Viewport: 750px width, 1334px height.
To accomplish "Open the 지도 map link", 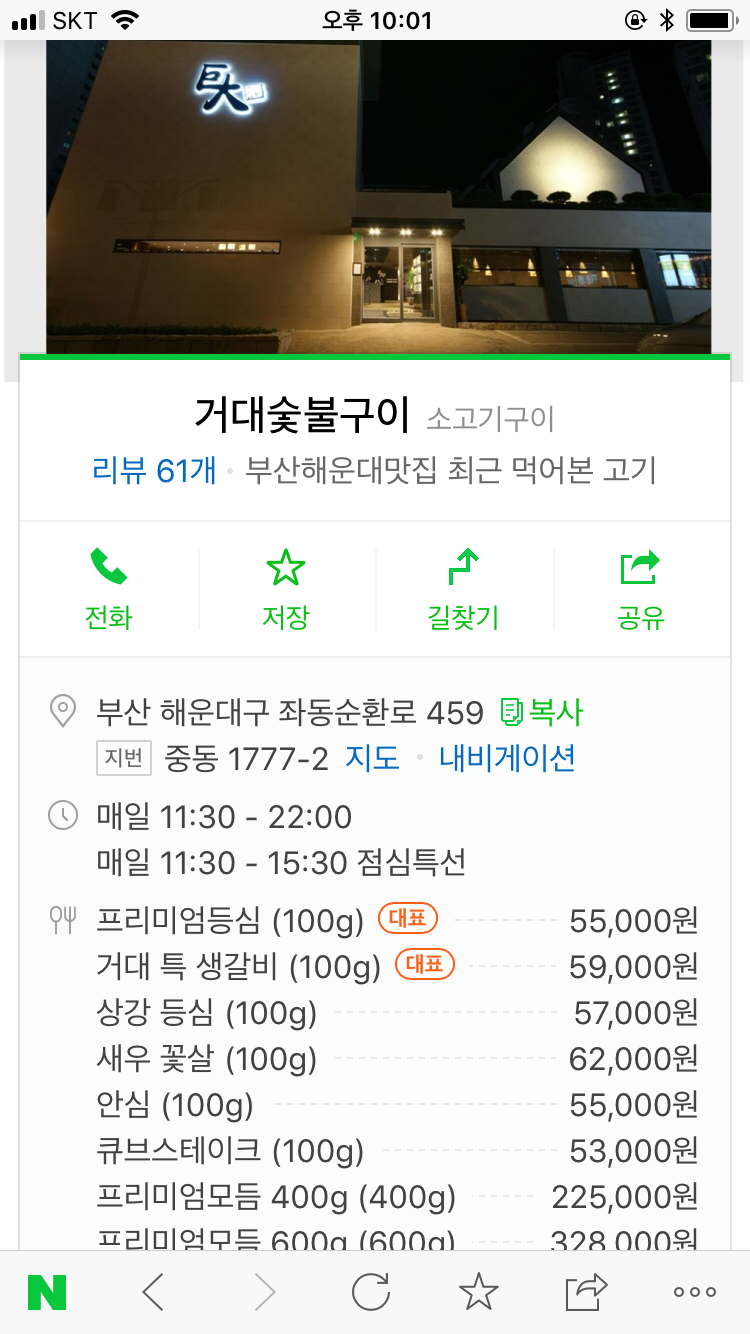I will click(x=372, y=758).
